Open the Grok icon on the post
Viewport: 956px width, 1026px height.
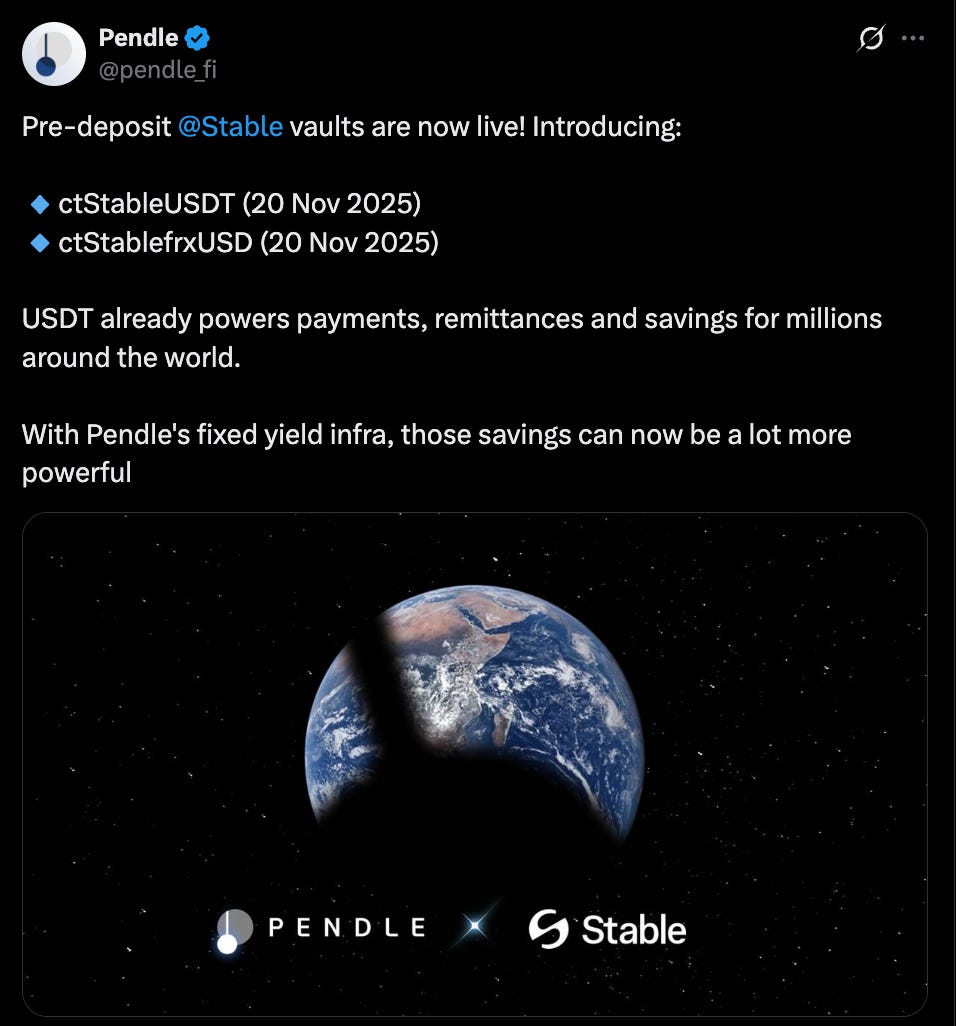coord(871,38)
